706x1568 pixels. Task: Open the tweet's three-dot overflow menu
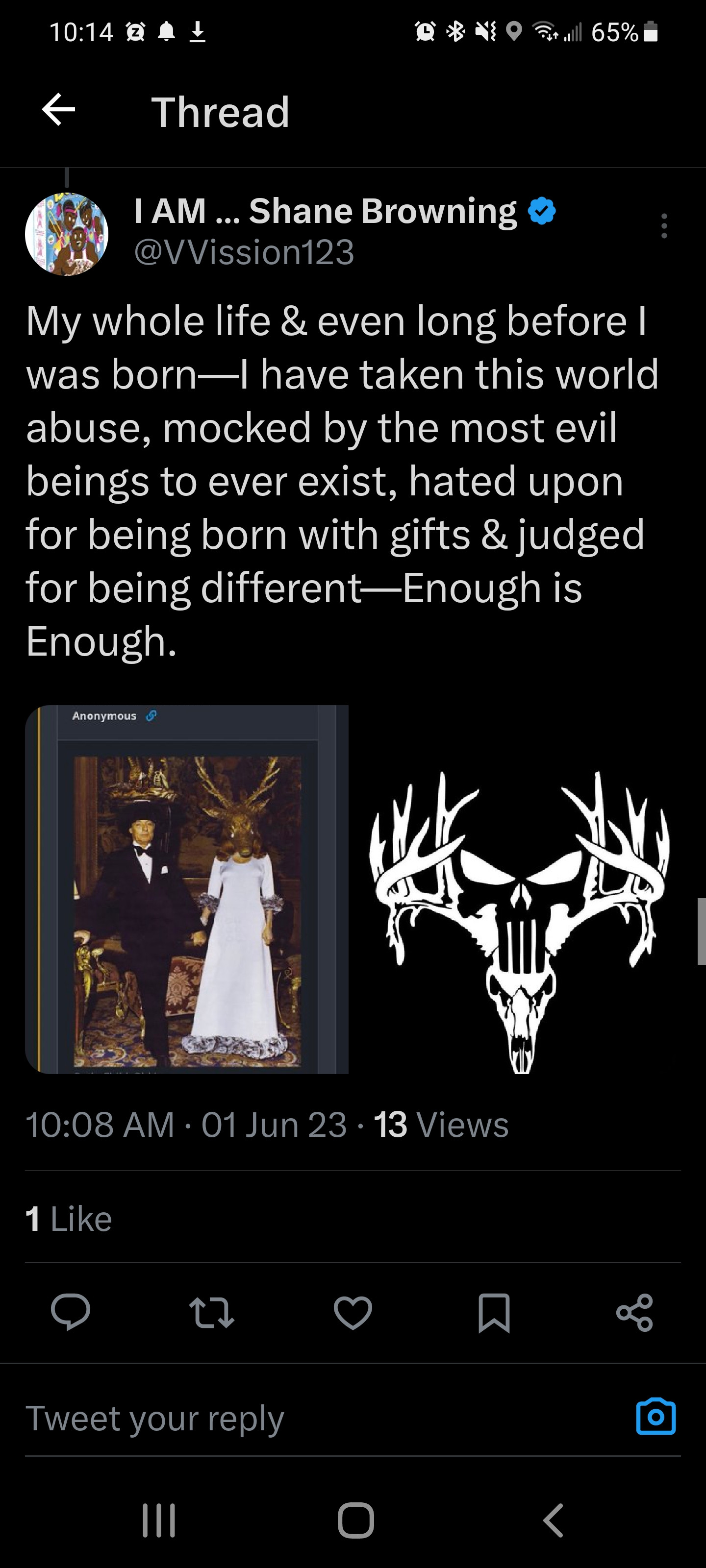pyautogui.click(x=664, y=226)
